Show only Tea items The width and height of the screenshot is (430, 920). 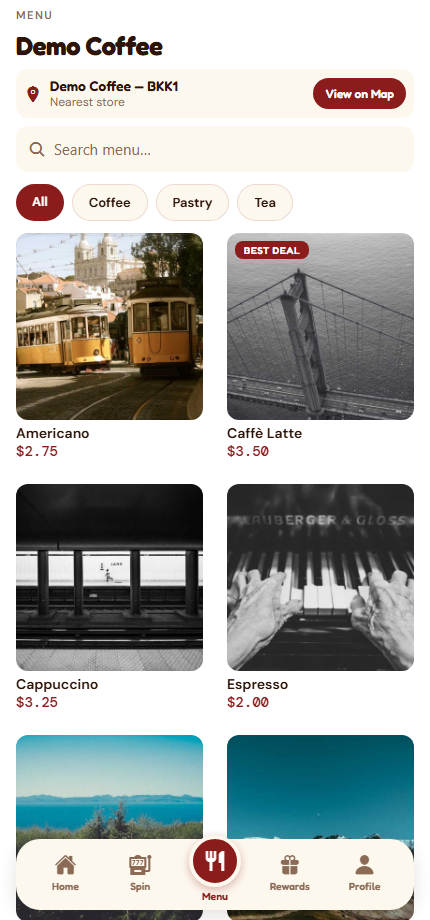pos(265,202)
